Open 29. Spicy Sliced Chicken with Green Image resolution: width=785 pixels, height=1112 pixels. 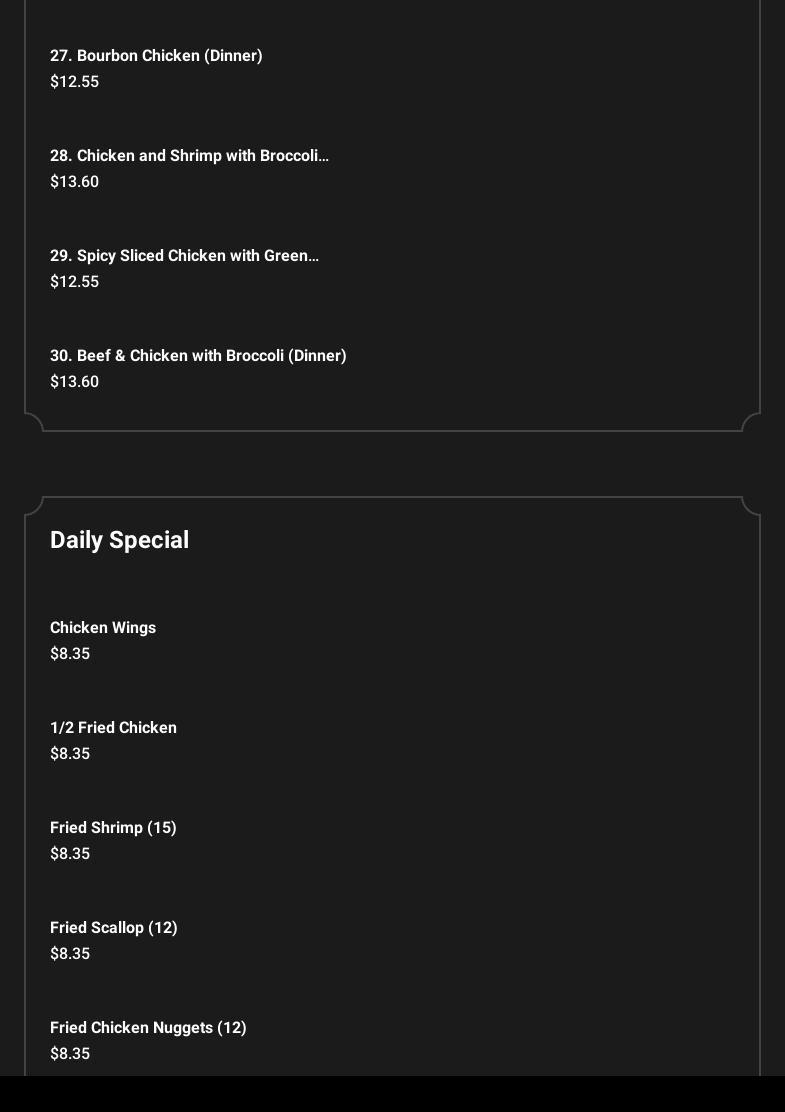point(184,256)
